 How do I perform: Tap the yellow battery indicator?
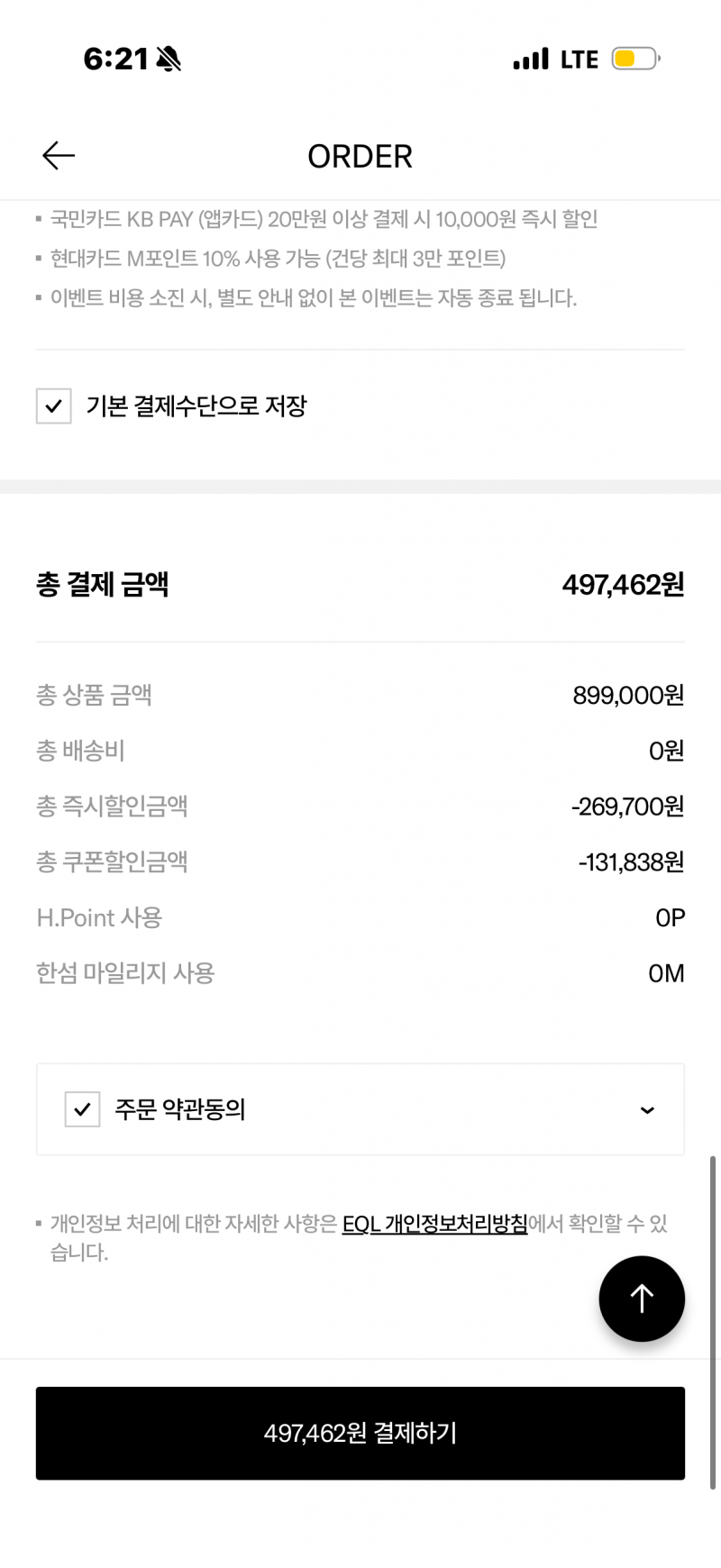click(x=631, y=58)
